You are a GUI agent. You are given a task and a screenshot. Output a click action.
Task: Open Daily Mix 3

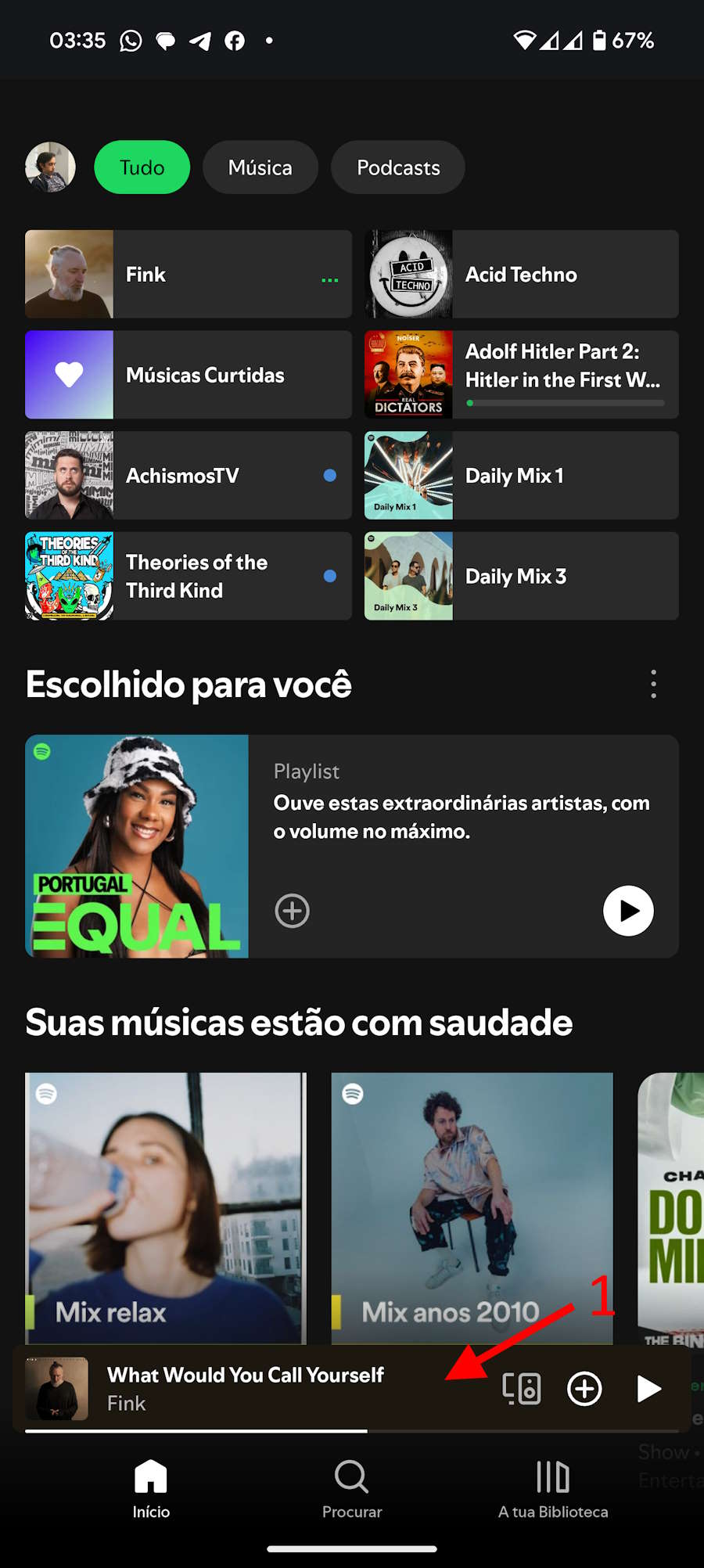coord(522,576)
